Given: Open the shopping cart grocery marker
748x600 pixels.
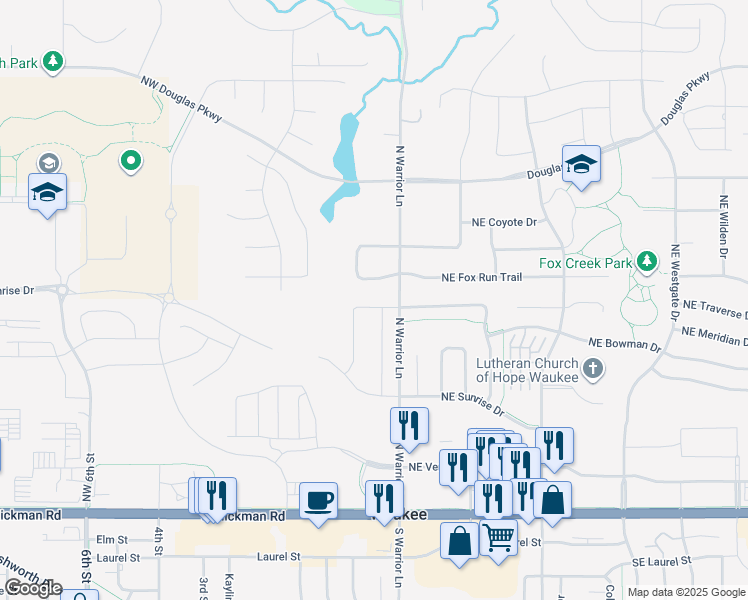Looking at the screenshot, I should coord(499,537).
